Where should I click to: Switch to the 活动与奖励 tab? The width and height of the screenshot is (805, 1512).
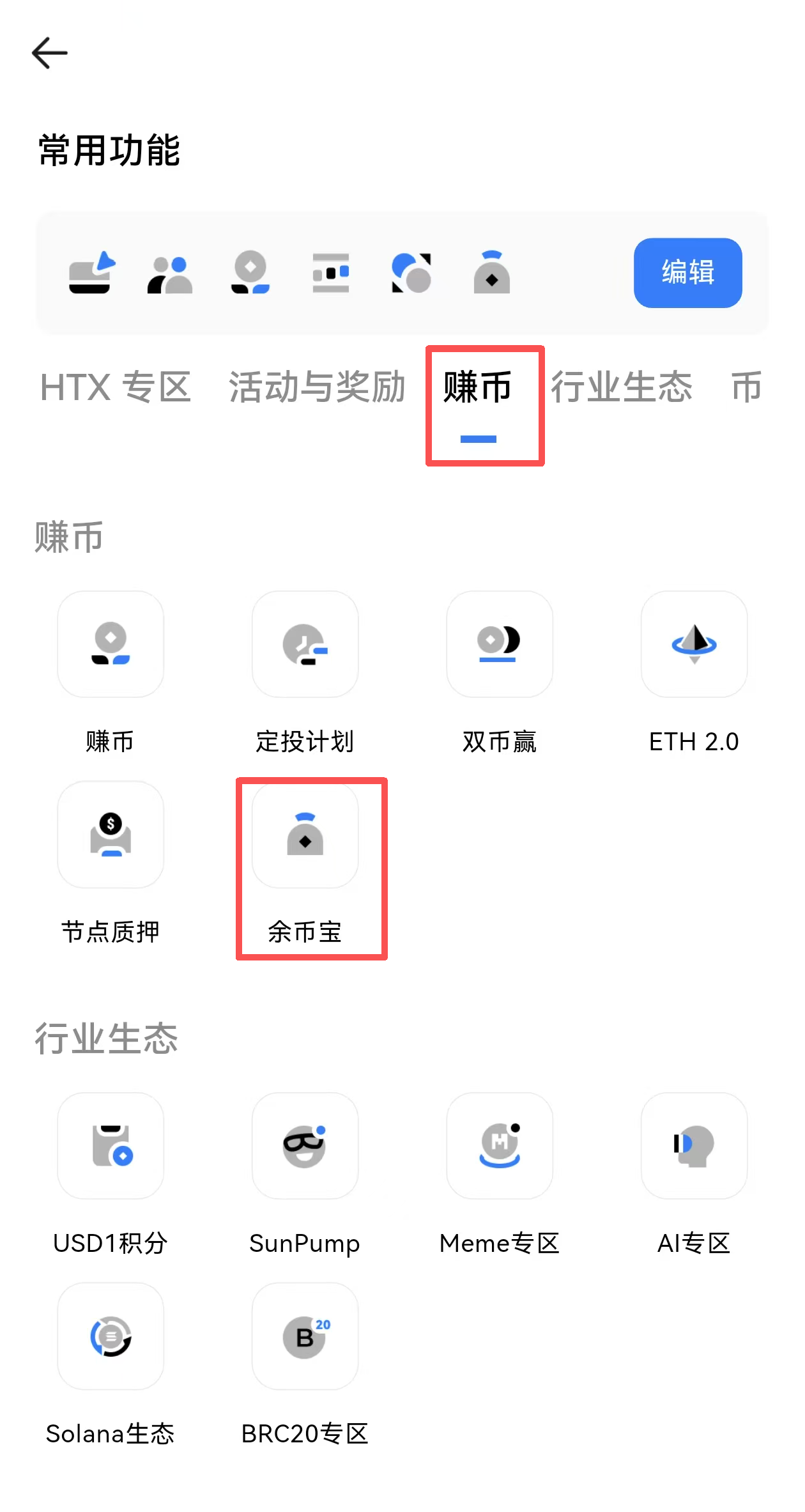pyautogui.click(x=317, y=387)
